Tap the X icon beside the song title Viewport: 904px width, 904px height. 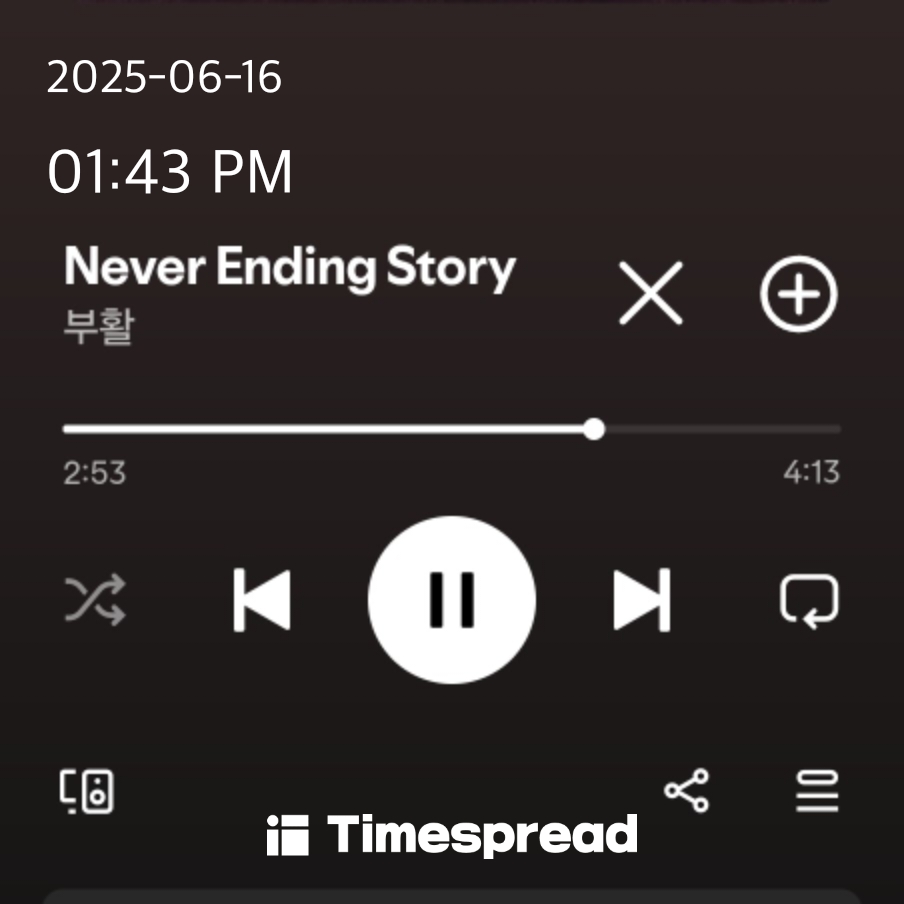point(651,294)
